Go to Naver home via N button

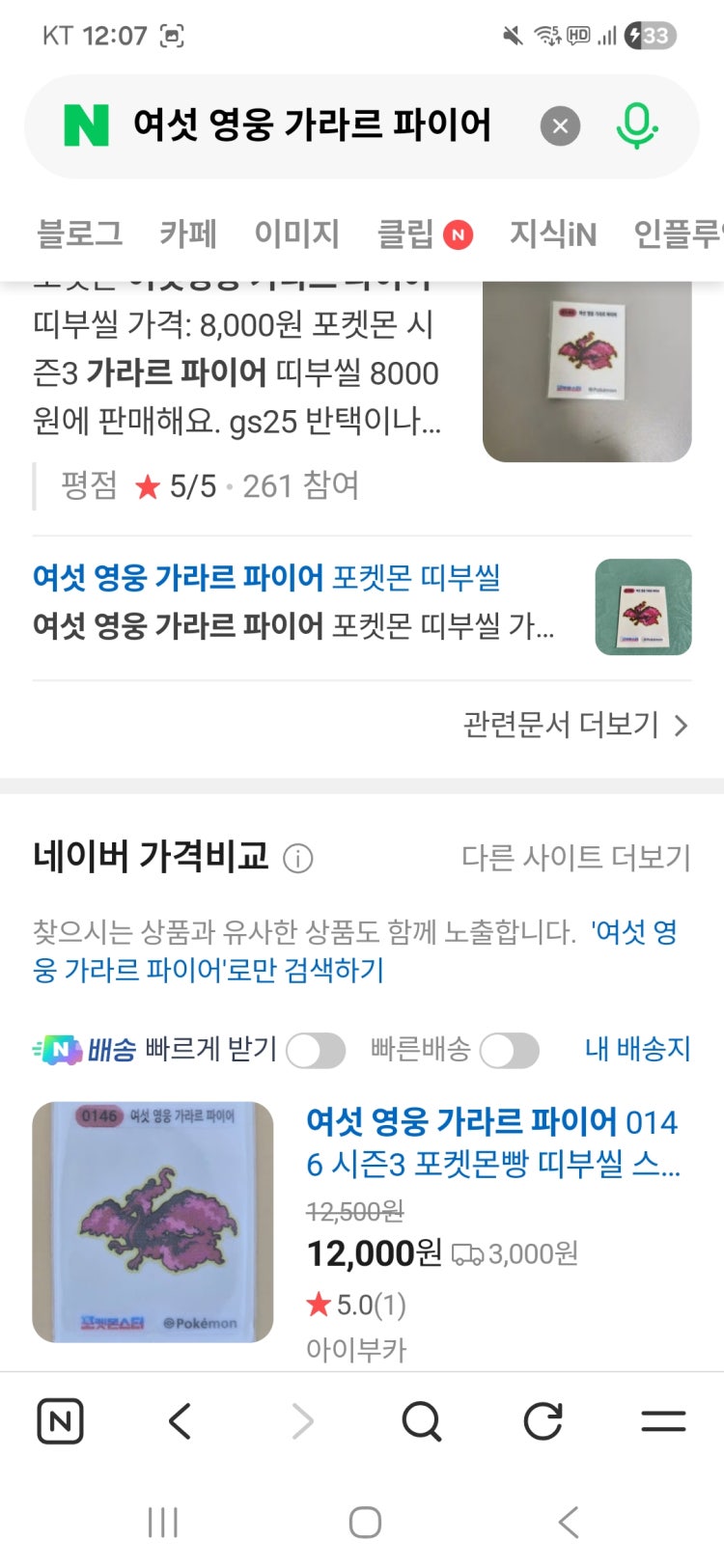point(60,1421)
